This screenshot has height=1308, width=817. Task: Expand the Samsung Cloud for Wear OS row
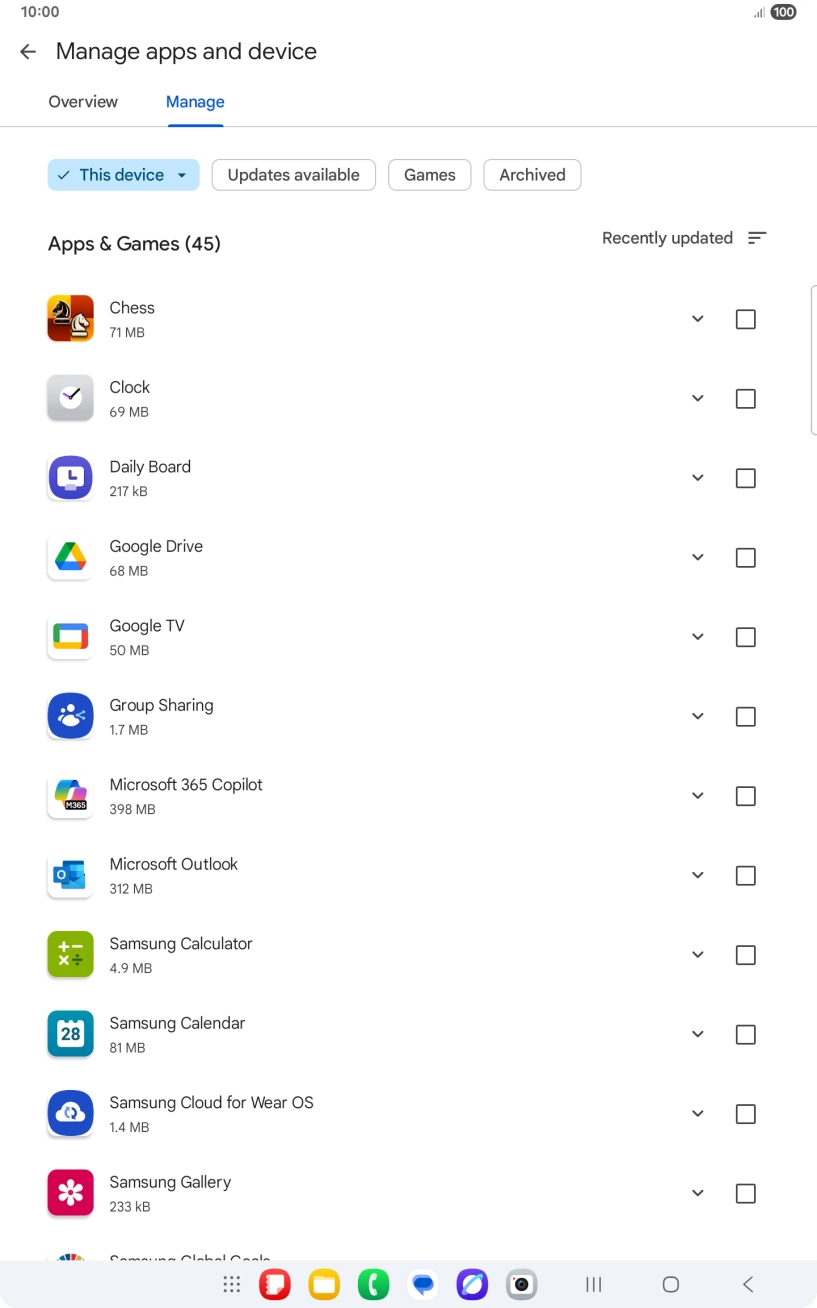(697, 1113)
